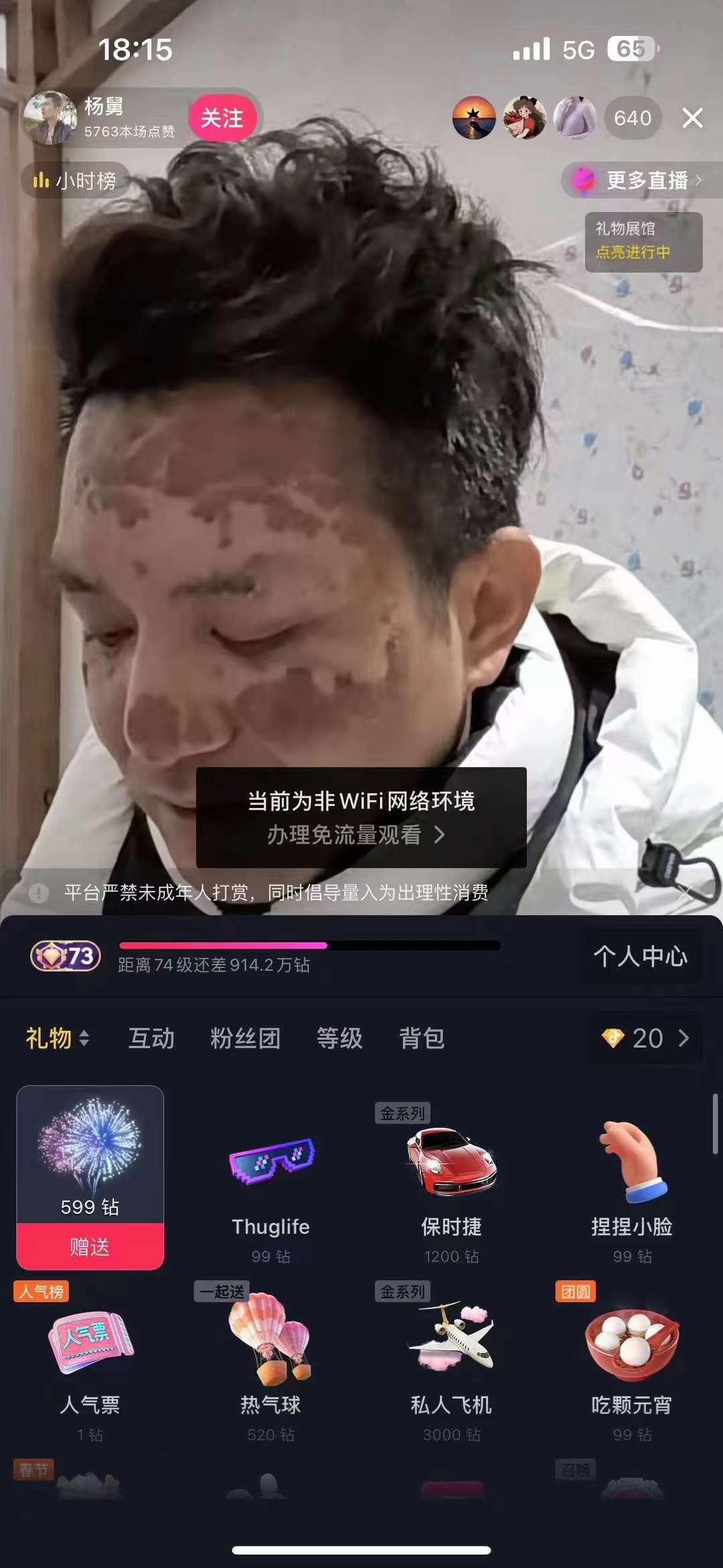
Task: Open diamond balance showing 20
Action: click(645, 1038)
